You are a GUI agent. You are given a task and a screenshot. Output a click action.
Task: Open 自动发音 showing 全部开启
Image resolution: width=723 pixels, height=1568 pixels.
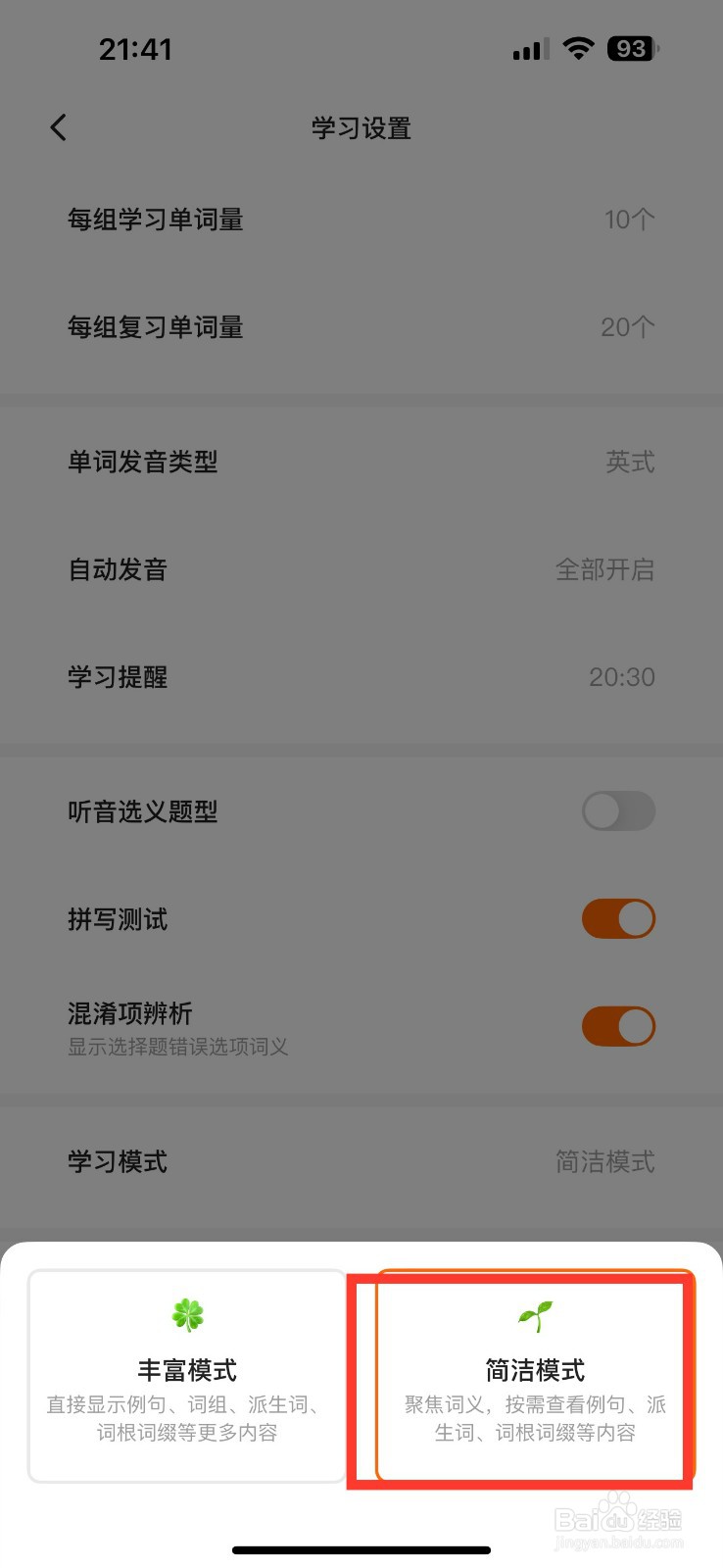pyautogui.click(x=361, y=570)
